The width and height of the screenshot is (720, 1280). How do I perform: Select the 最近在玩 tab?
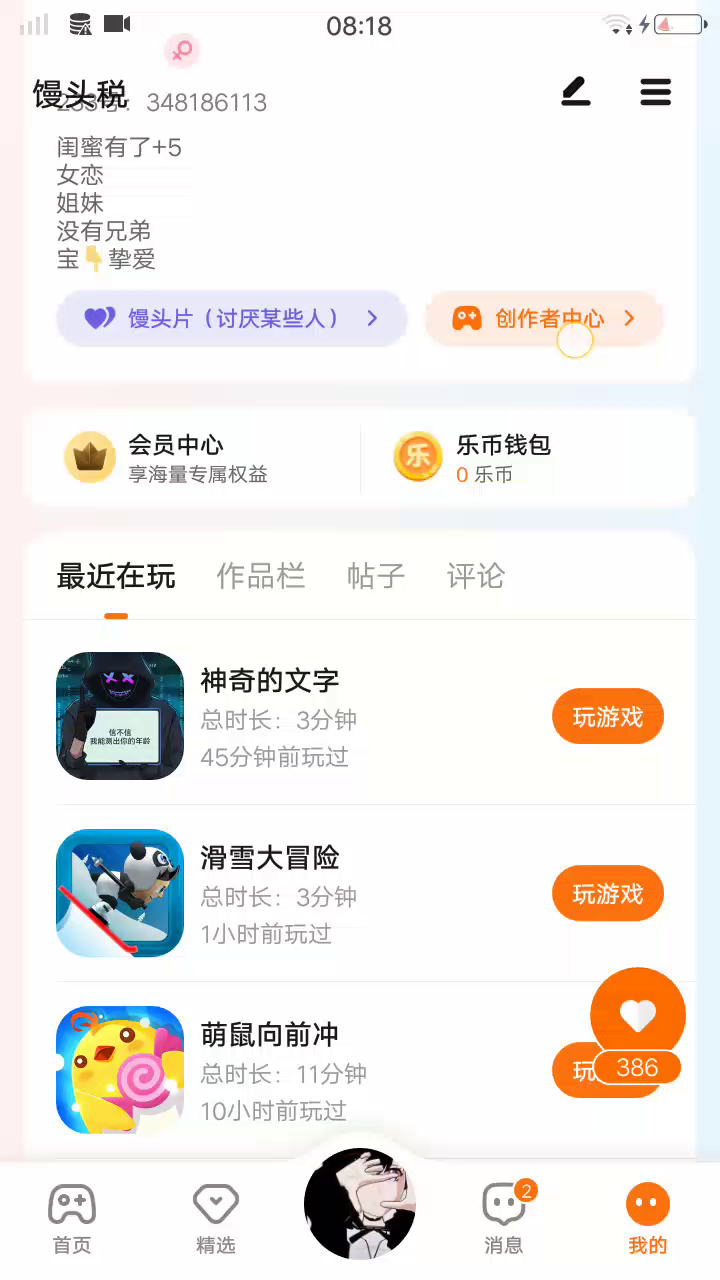click(x=116, y=577)
